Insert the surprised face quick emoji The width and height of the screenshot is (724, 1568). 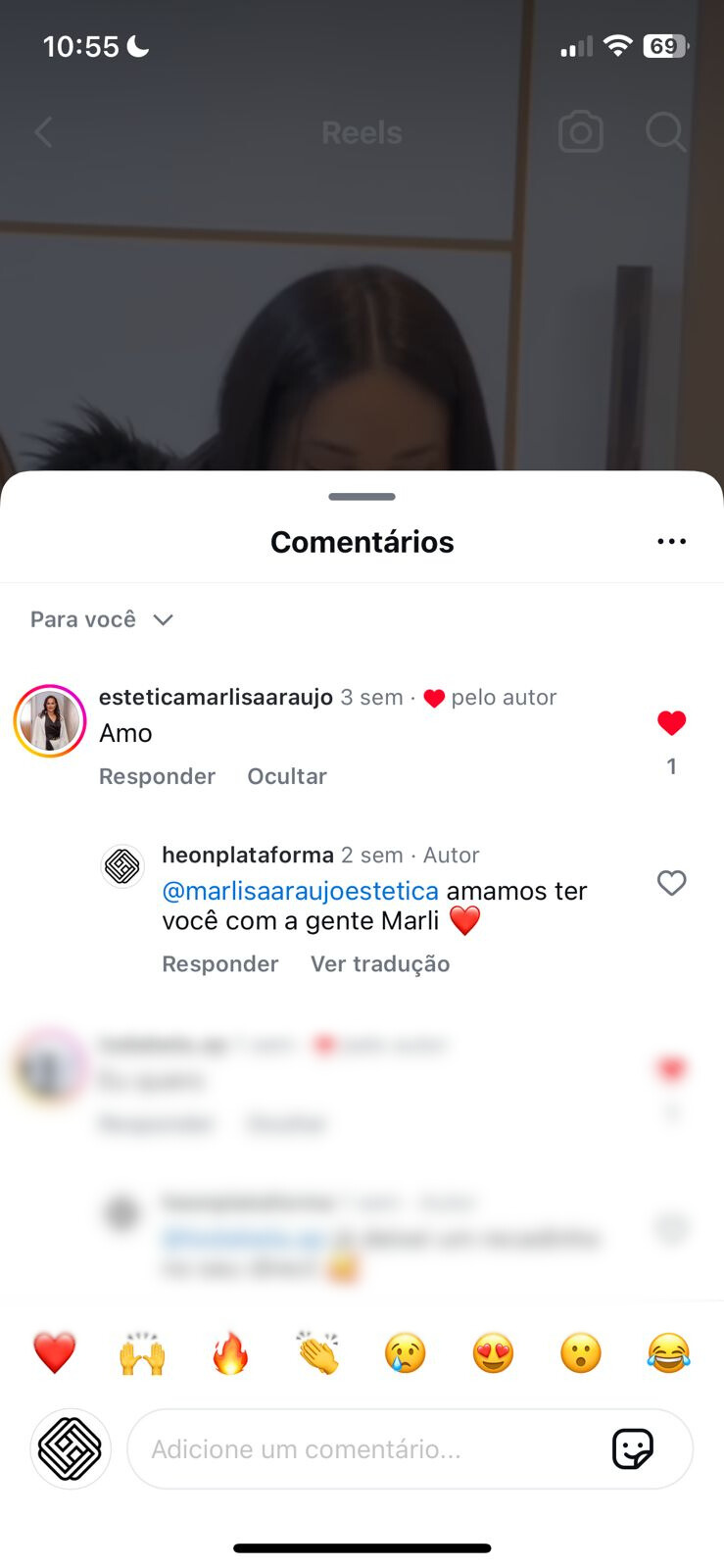coord(581,1353)
